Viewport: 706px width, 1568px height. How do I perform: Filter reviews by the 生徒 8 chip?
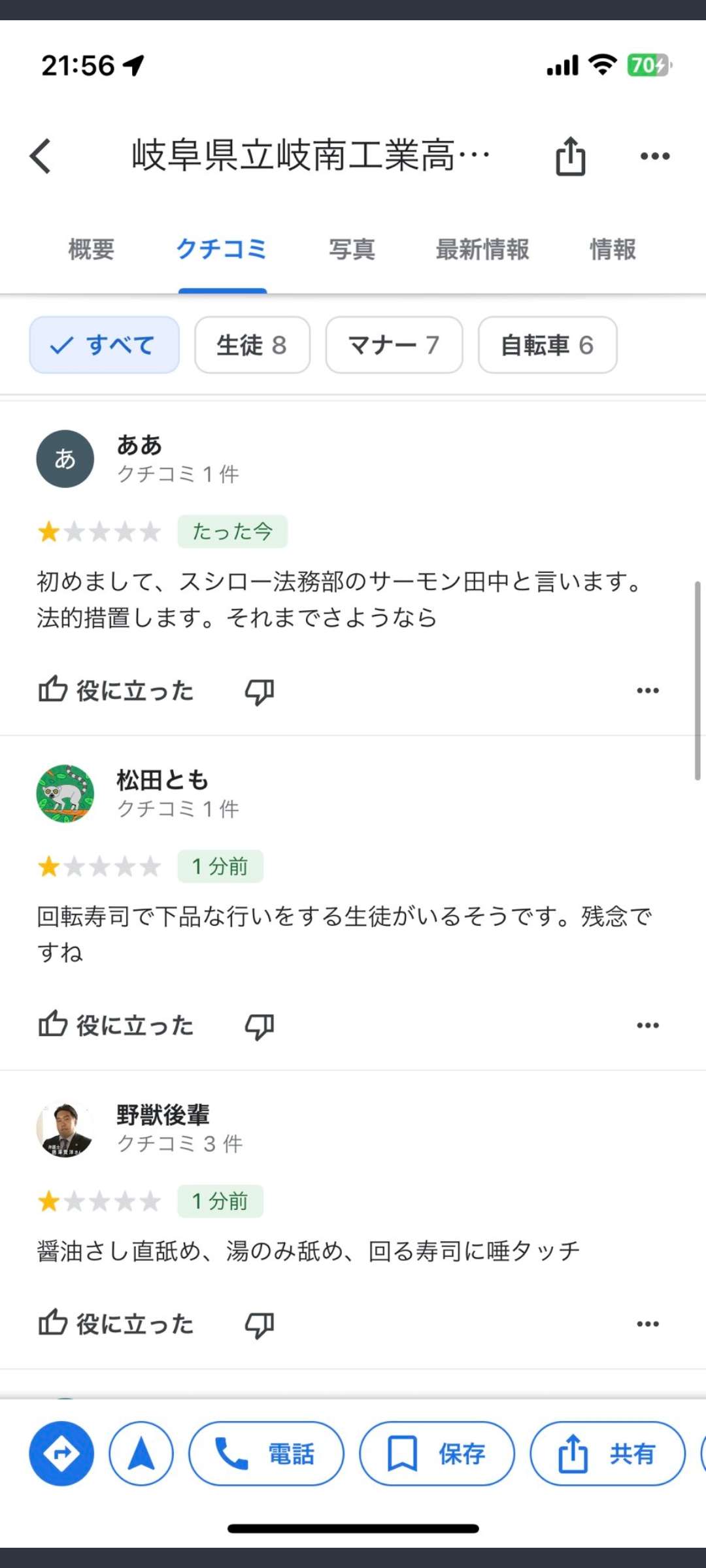tap(252, 345)
